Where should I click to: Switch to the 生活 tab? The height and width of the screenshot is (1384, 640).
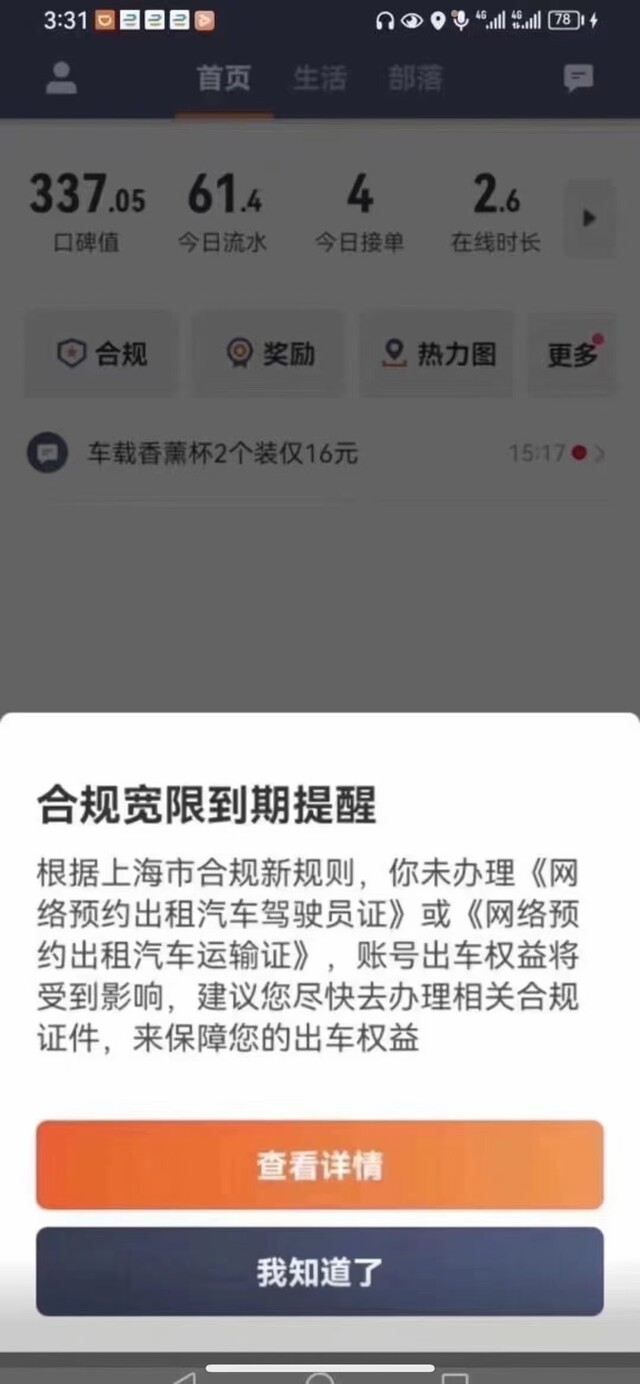(320, 79)
